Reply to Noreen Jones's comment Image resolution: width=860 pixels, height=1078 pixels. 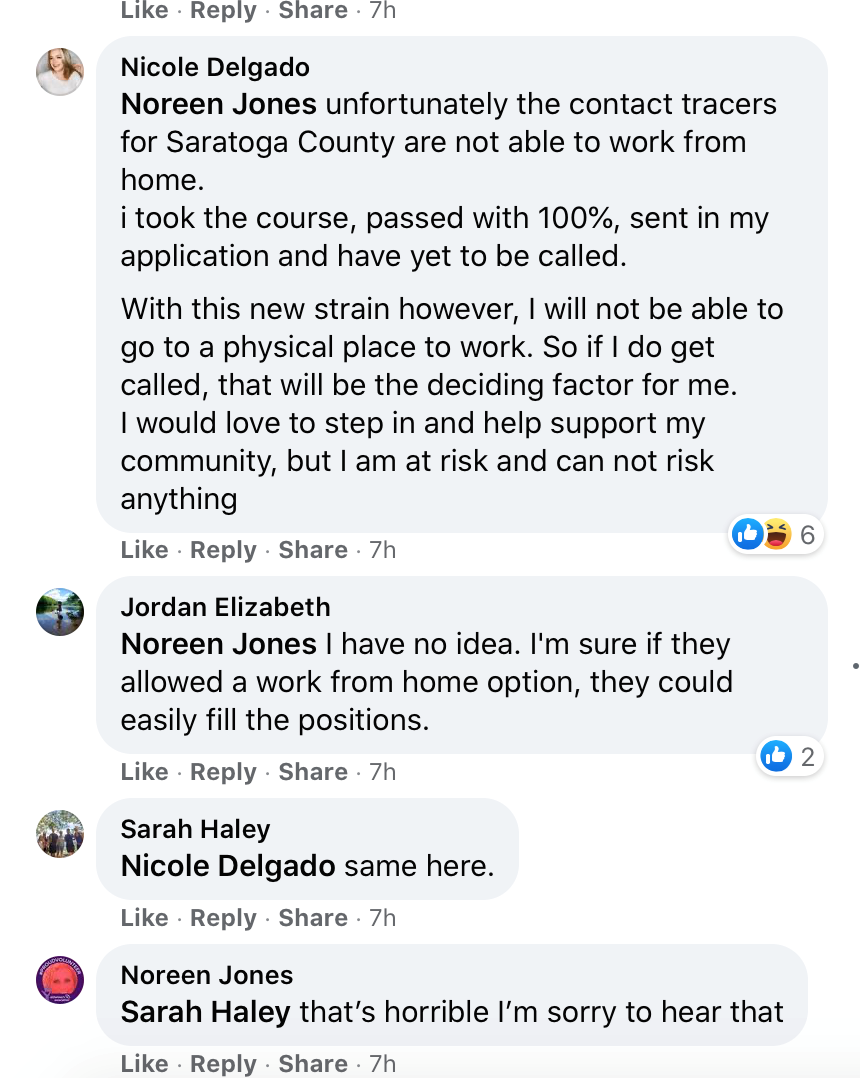(x=223, y=1064)
